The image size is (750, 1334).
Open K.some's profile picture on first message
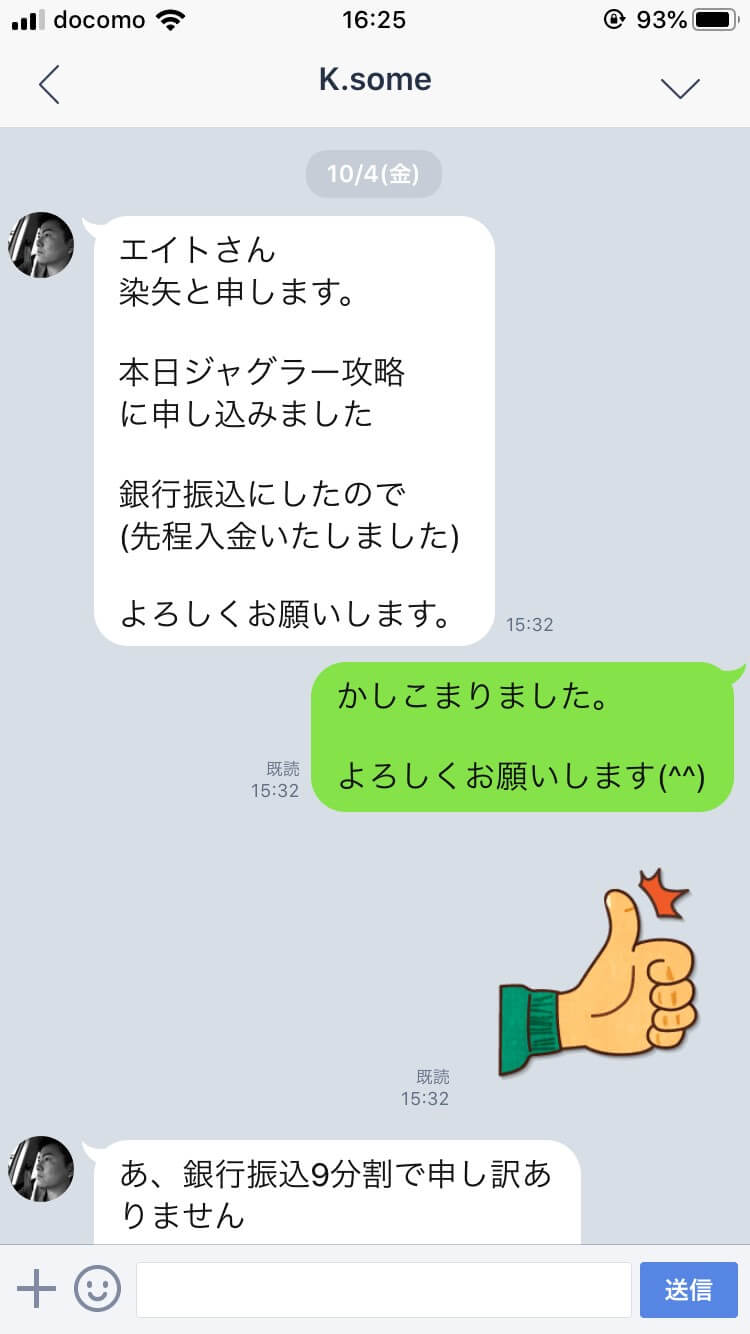[x=41, y=245]
